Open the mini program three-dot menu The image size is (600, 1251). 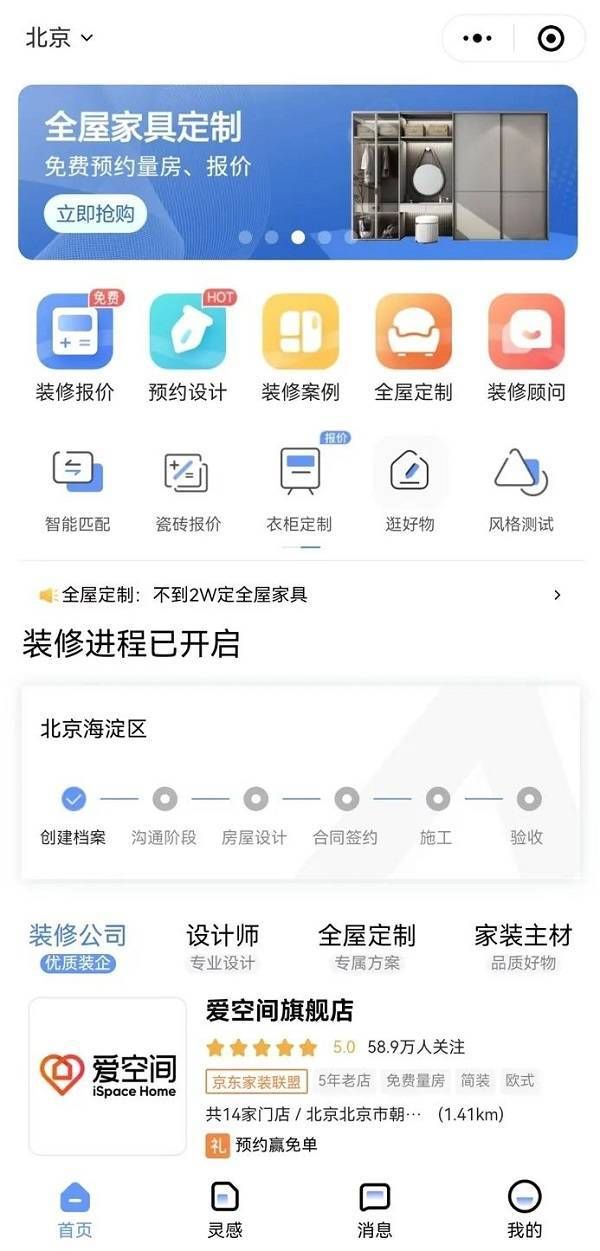[478, 39]
